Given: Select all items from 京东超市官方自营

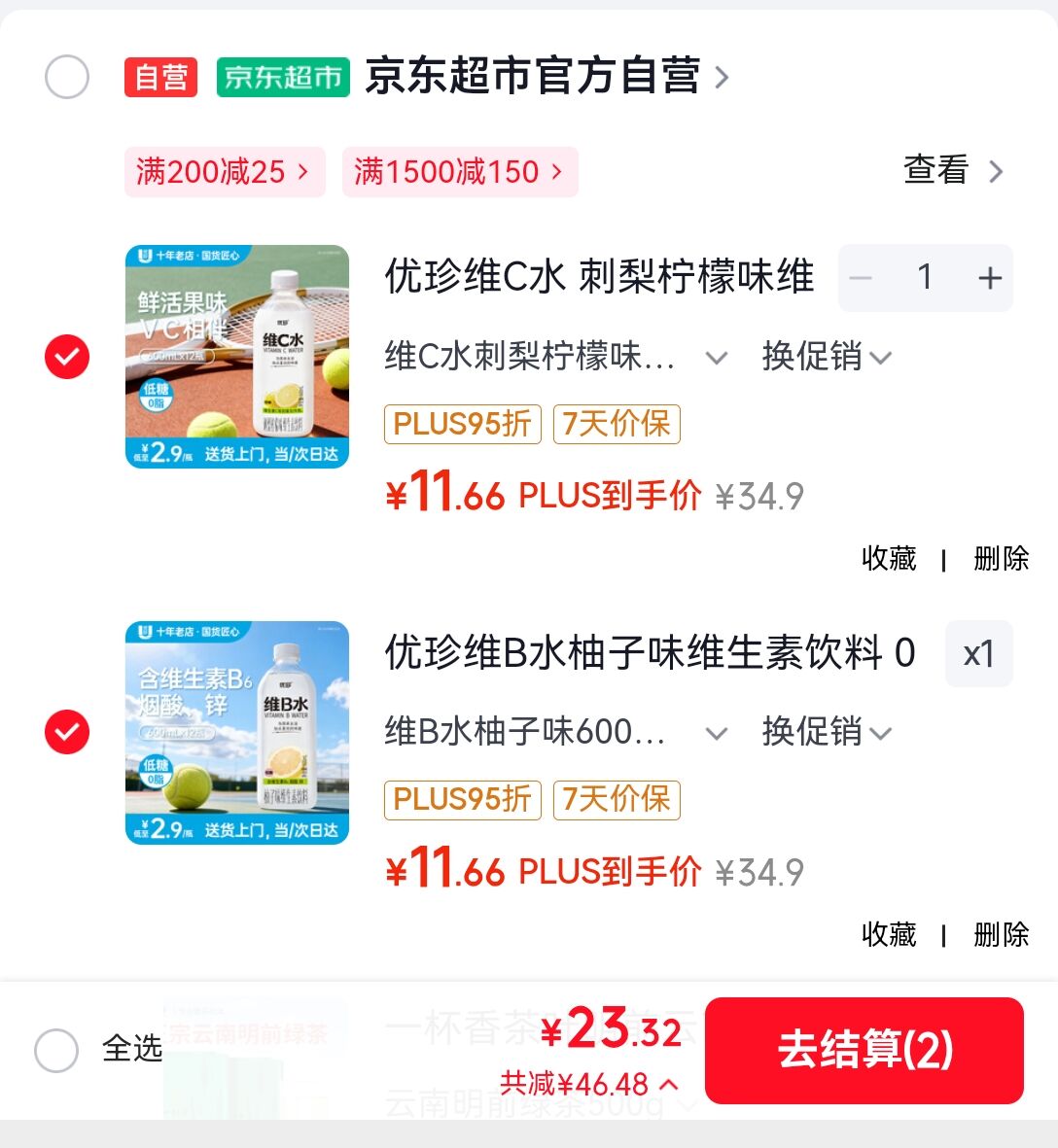Looking at the screenshot, I should coord(67,78).
